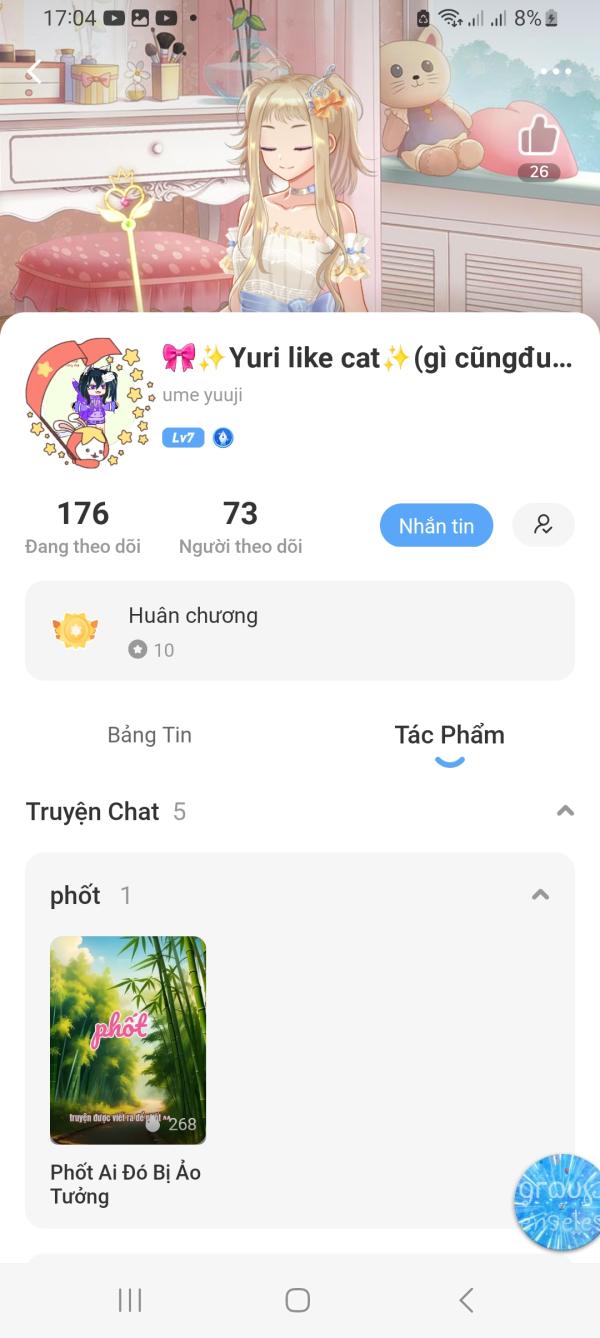The image size is (600, 1338).
Task: Go to the system home screen
Action: click(x=298, y=1300)
